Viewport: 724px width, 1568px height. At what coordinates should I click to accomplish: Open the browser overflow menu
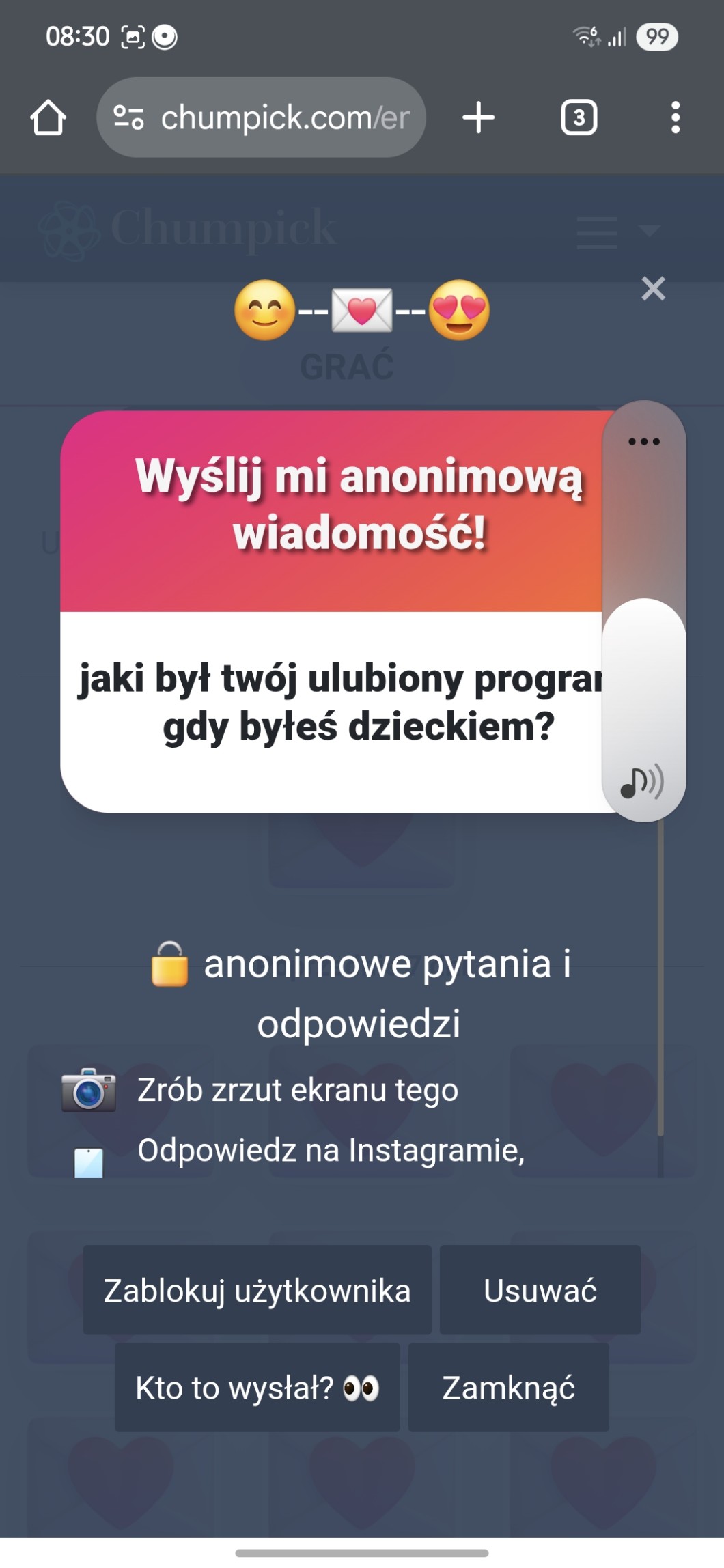point(675,117)
